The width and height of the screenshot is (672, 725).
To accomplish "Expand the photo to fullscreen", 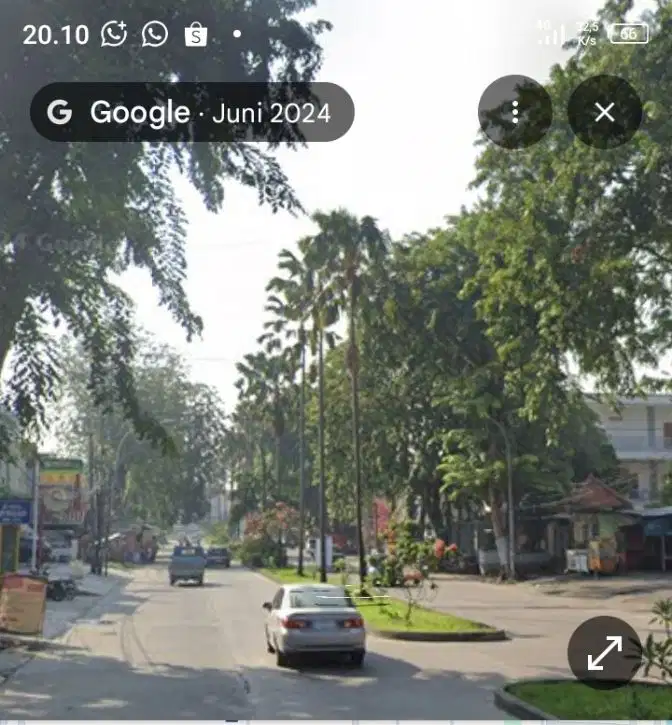I will tap(604, 652).
